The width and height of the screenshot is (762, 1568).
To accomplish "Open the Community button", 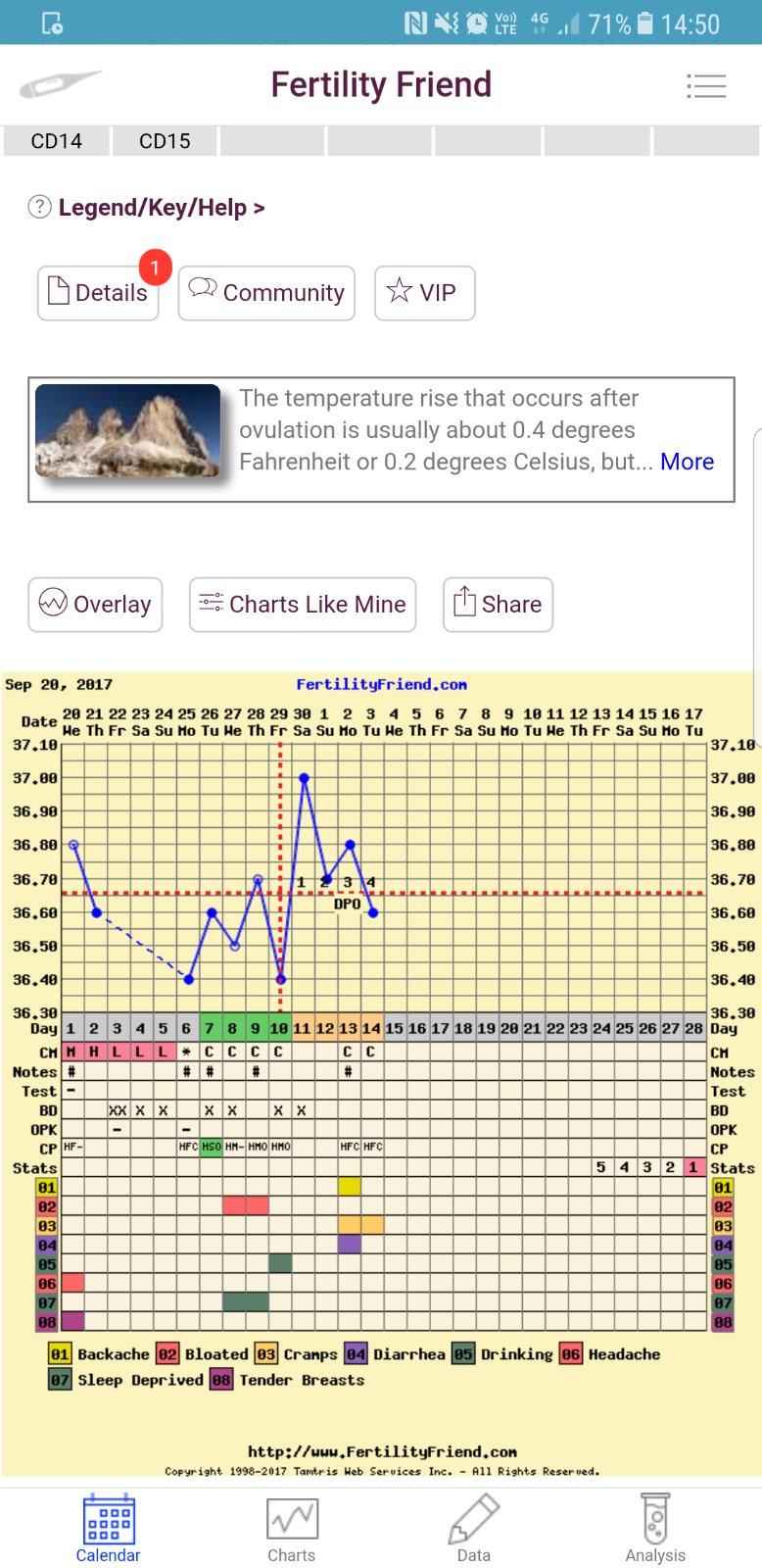I will pyautogui.click(x=266, y=292).
